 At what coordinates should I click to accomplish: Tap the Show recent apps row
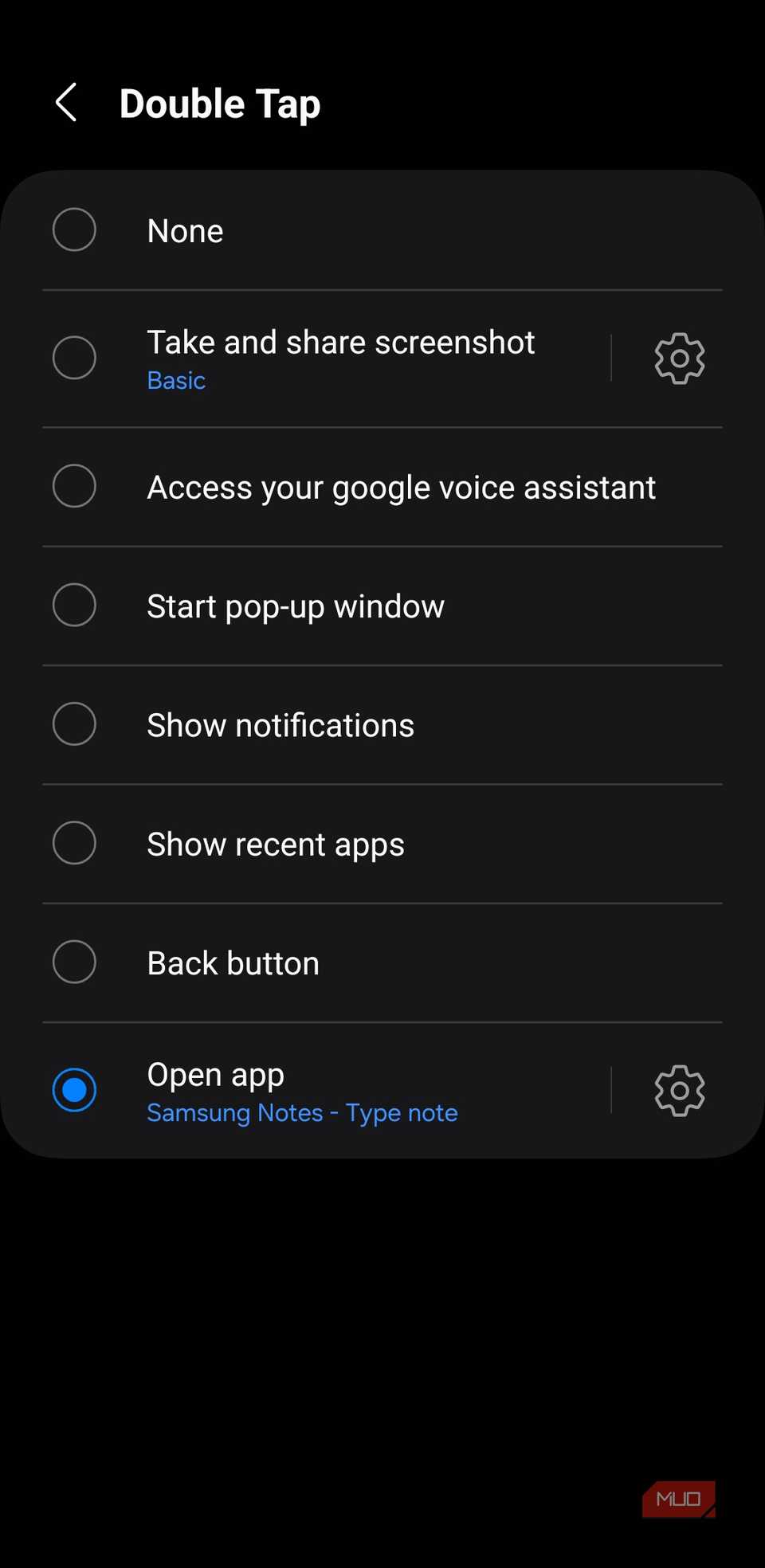(275, 843)
